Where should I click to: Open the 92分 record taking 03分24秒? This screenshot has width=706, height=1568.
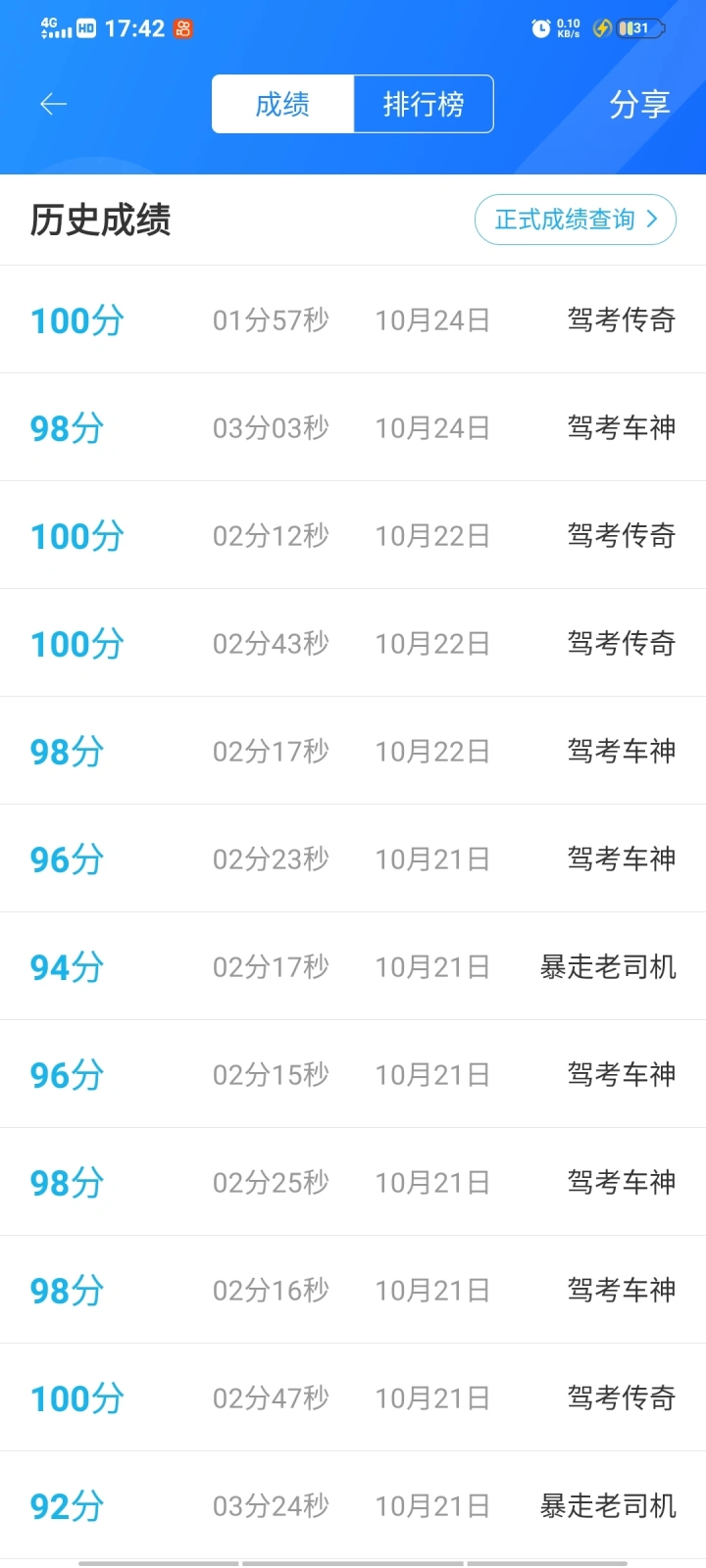pyautogui.click(x=353, y=1505)
